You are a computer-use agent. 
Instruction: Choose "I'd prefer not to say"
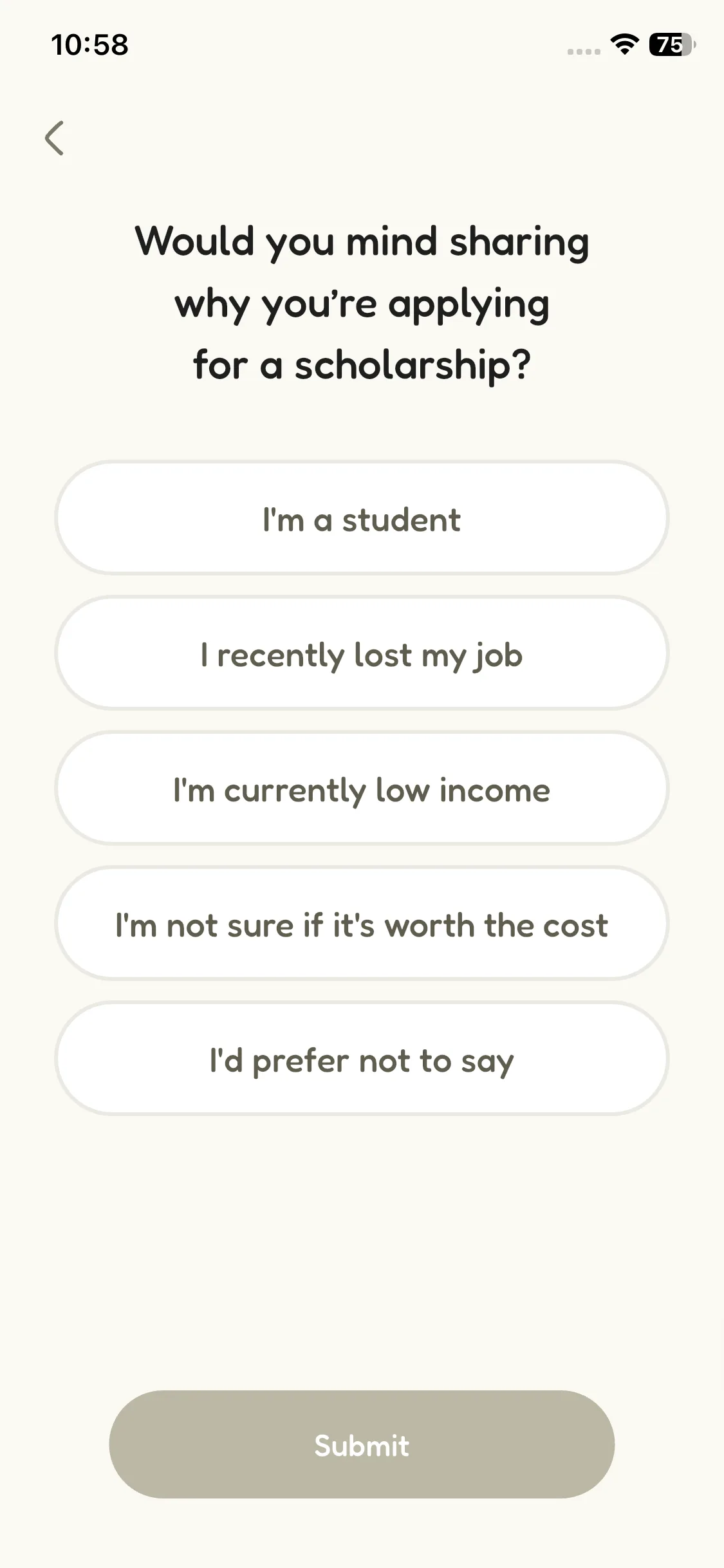(362, 1059)
